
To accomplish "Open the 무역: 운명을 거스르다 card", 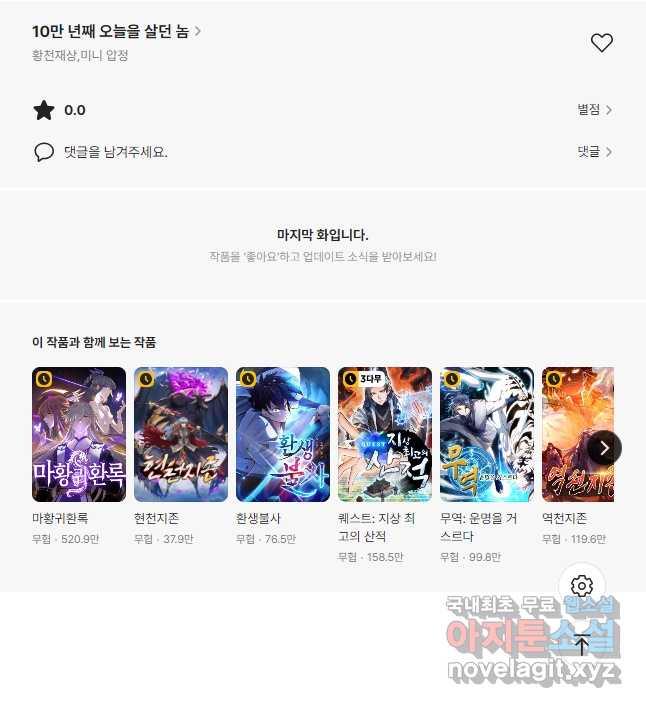I will tap(487, 434).
